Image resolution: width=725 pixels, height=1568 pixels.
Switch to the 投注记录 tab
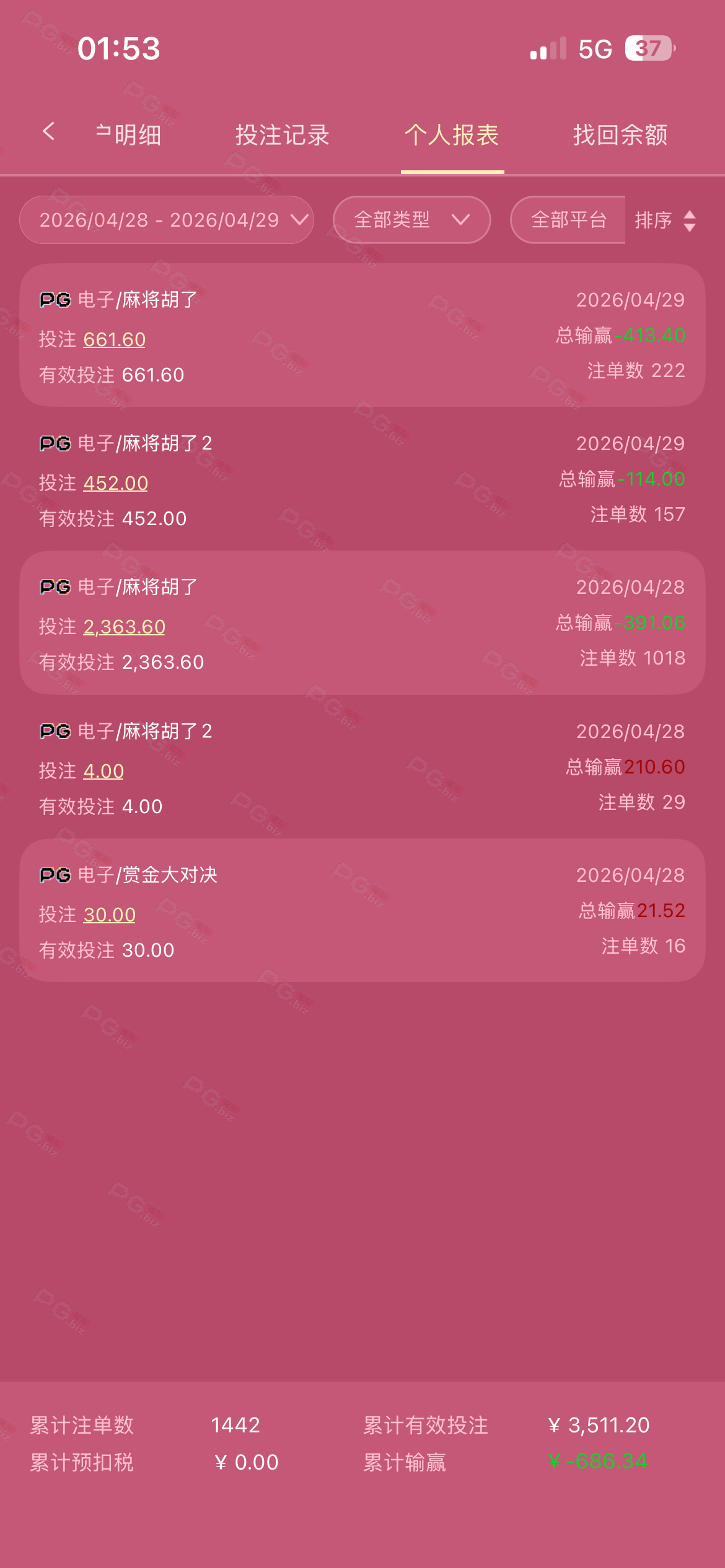point(282,135)
